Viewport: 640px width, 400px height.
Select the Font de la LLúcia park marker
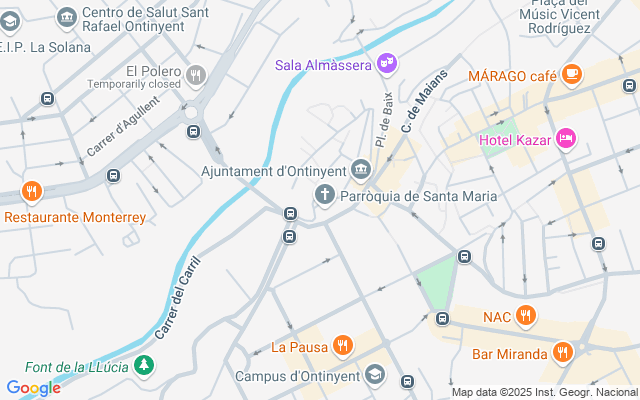[145, 366]
